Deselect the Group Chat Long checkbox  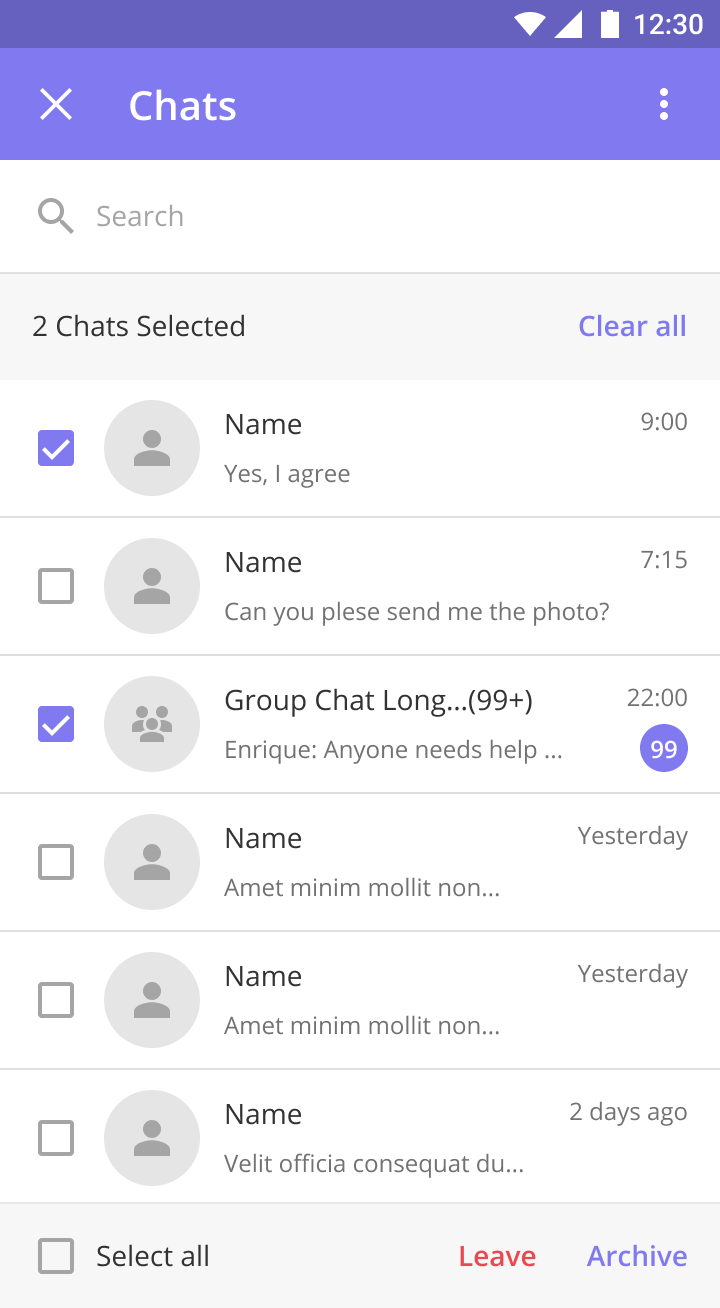point(56,724)
